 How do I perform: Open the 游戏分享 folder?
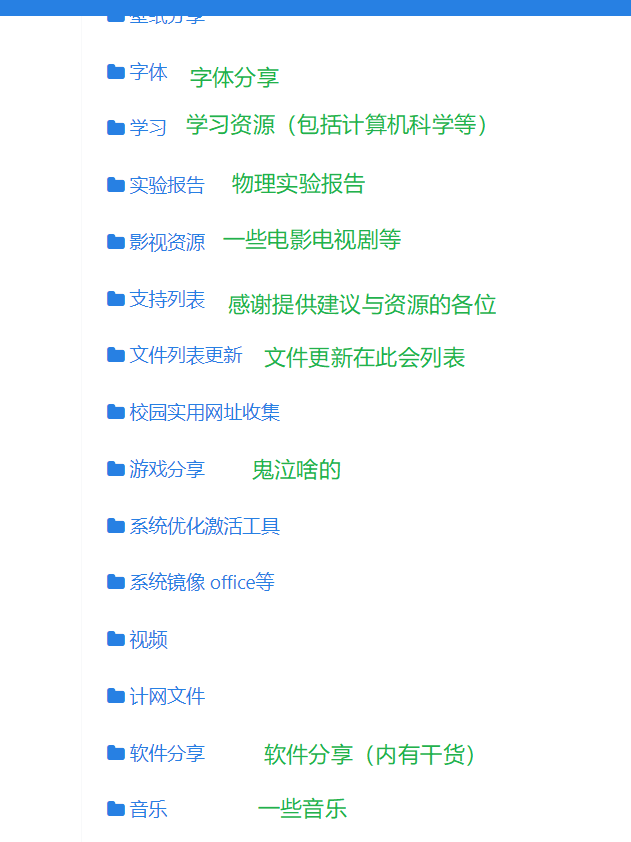pos(166,469)
